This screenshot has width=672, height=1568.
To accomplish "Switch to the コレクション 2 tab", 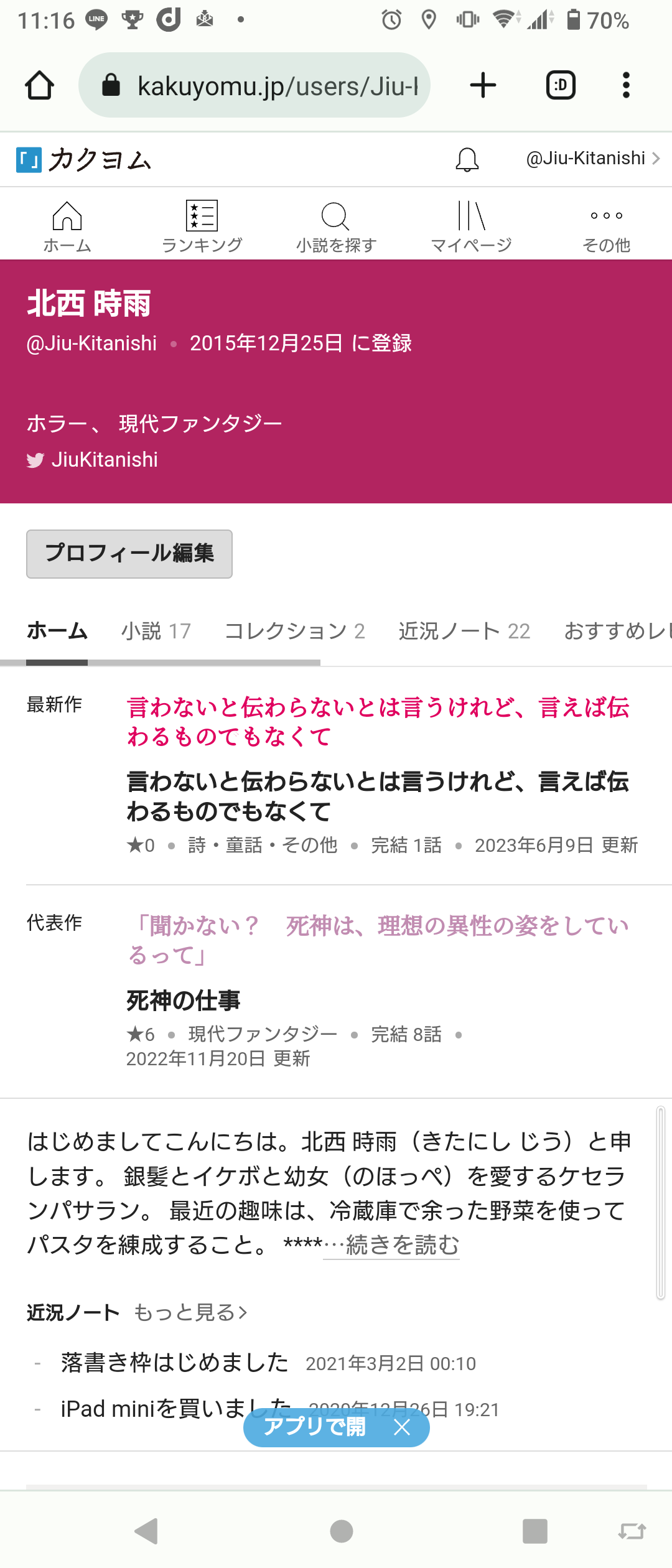I will coord(294,632).
